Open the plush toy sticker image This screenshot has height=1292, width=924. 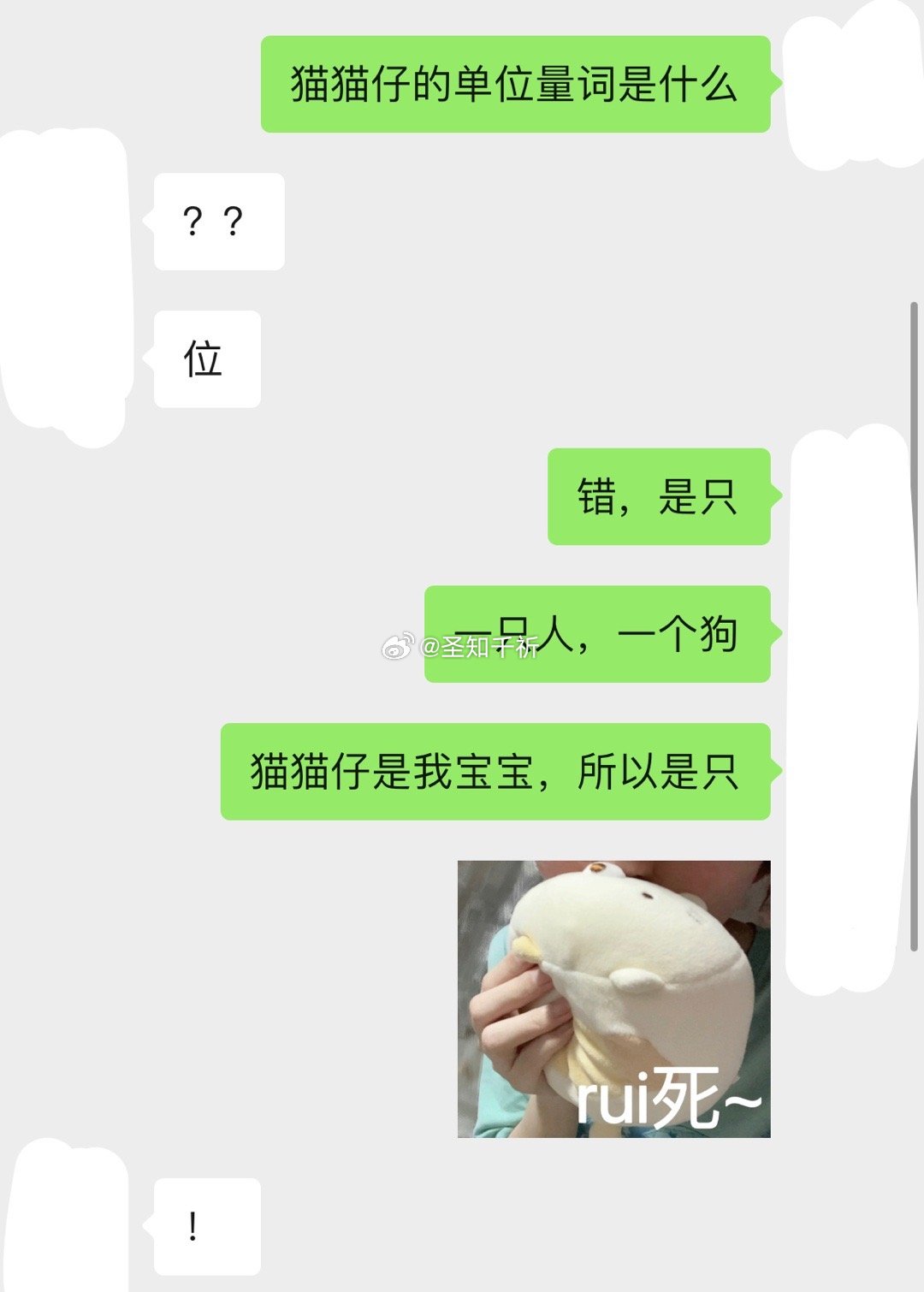click(x=613, y=999)
